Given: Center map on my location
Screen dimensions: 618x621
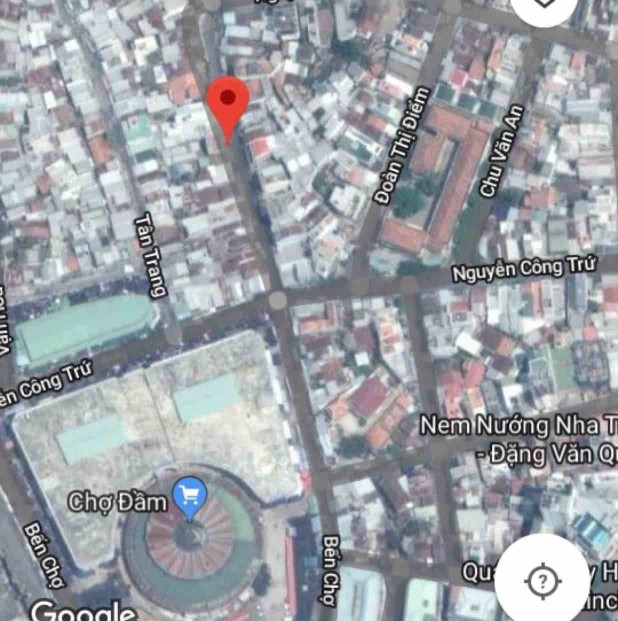Looking at the screenshot, I should click(x=543, y=581).
